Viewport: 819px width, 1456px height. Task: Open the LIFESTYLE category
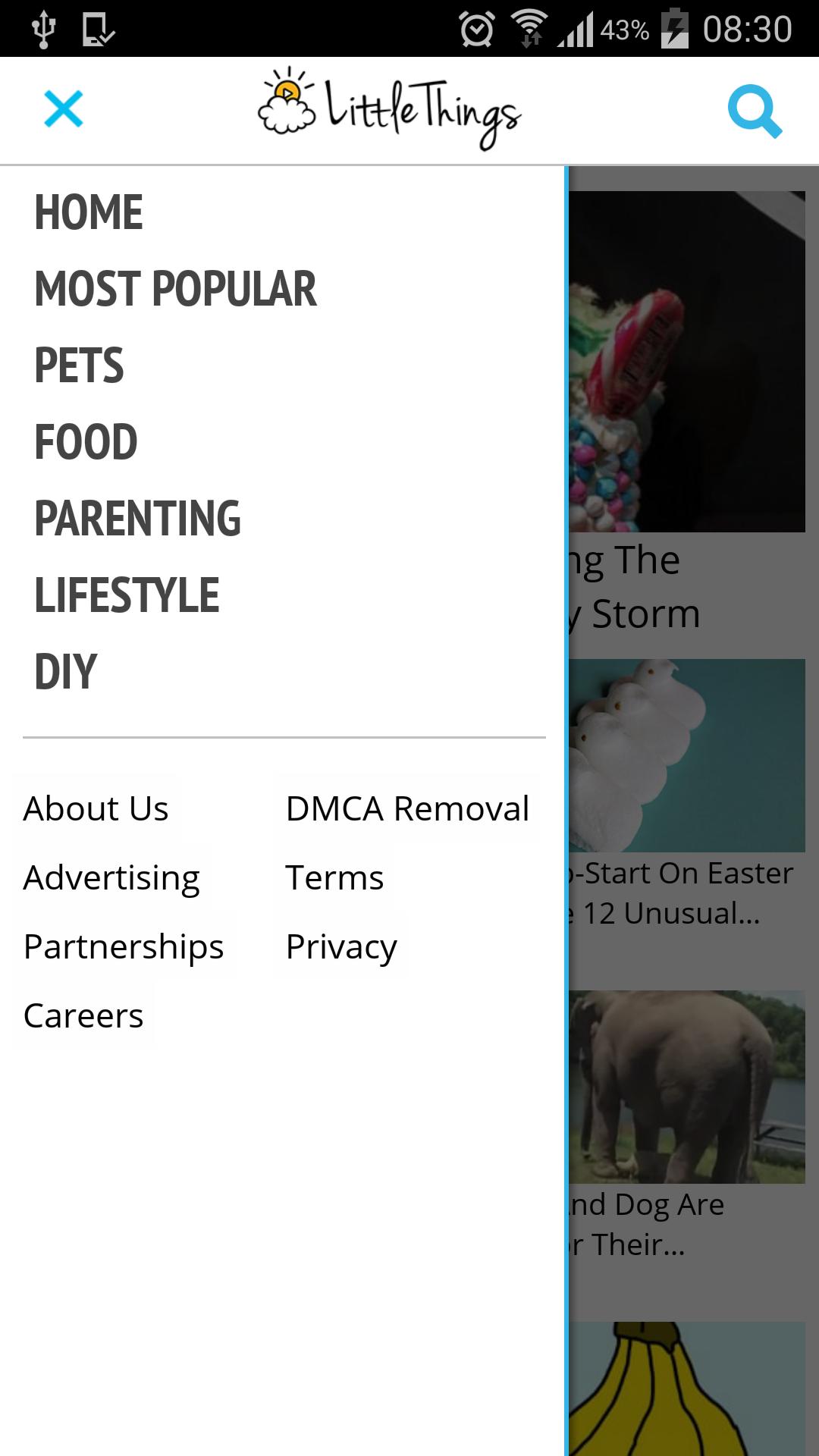pyautogui.click(x=126, y=595)
